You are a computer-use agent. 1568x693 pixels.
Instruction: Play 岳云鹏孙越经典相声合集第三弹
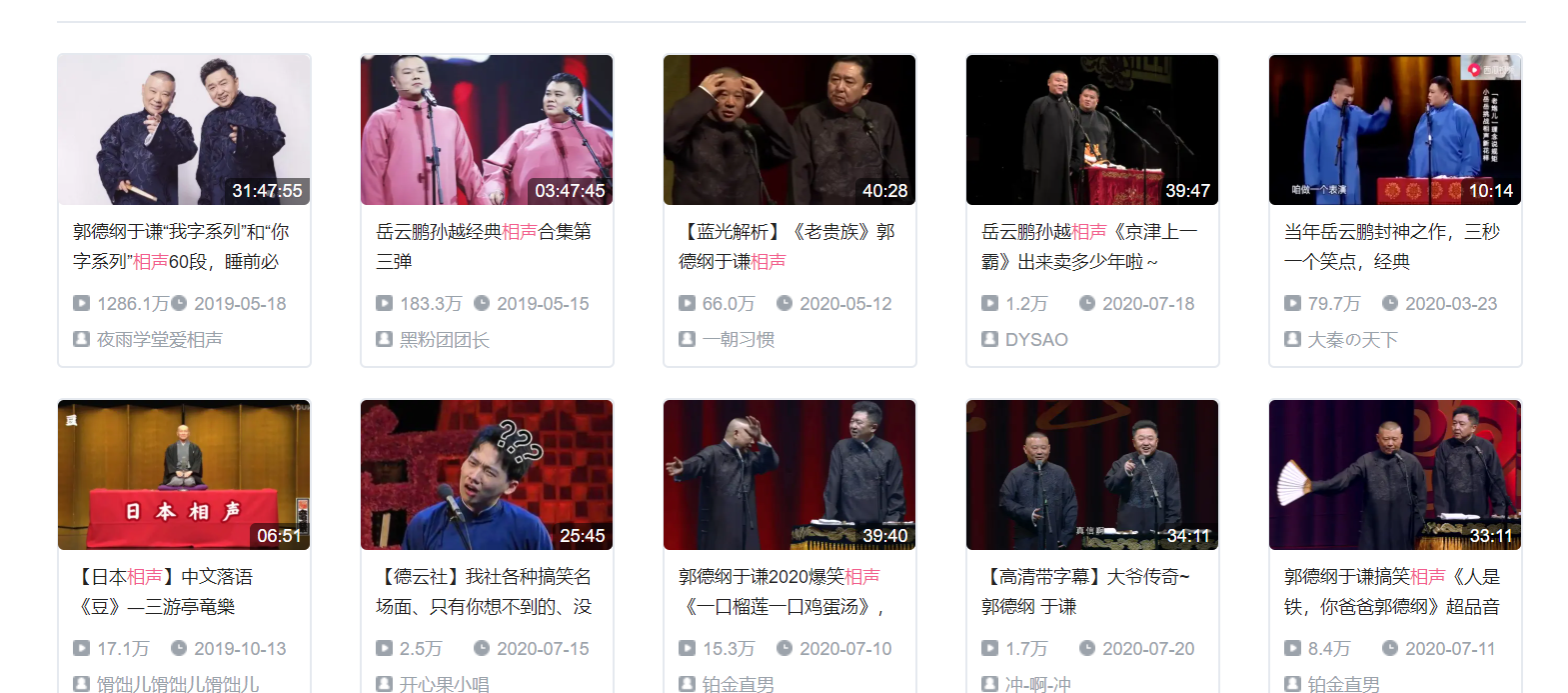(487, 130)
